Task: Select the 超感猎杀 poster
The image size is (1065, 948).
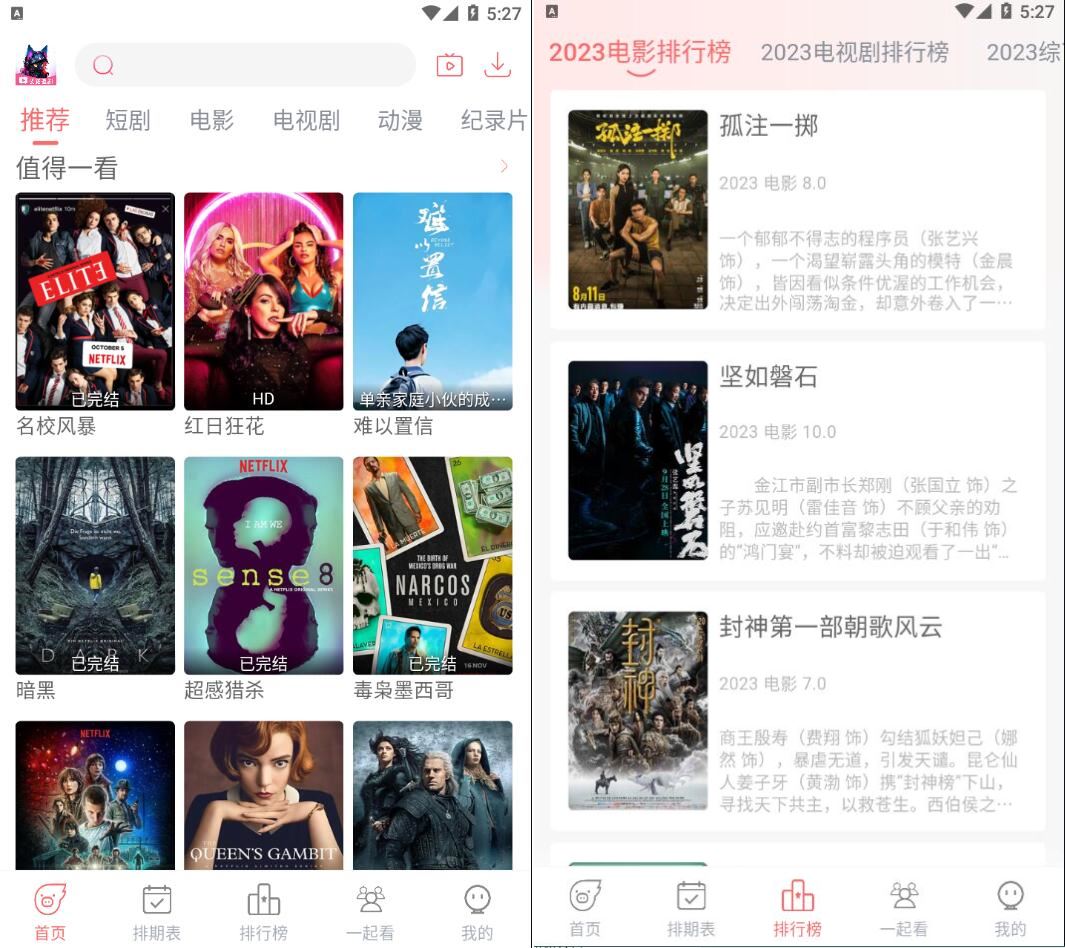Action: (264, 565)
